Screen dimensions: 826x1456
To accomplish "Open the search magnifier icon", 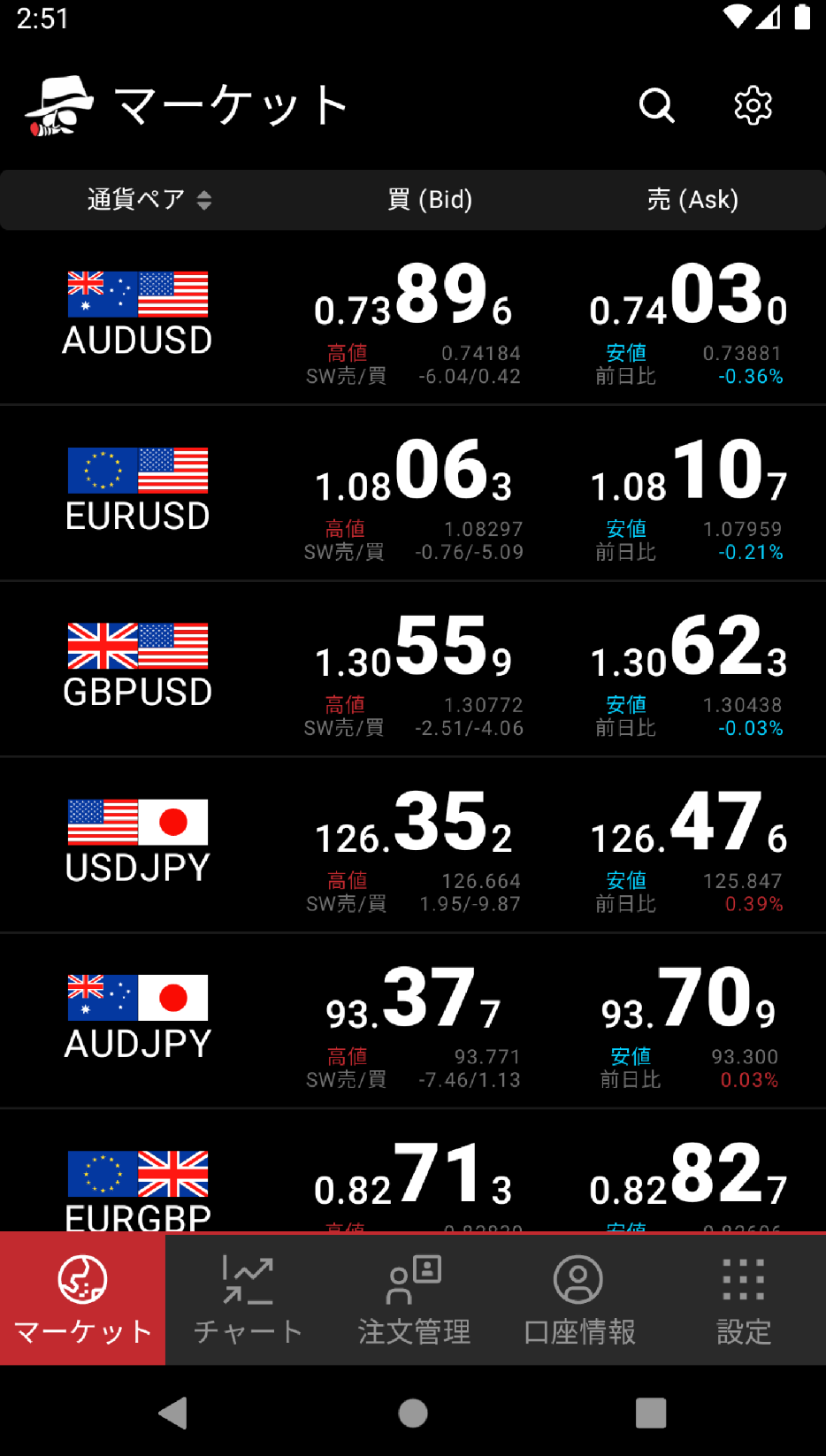I will tap(656, 105).
